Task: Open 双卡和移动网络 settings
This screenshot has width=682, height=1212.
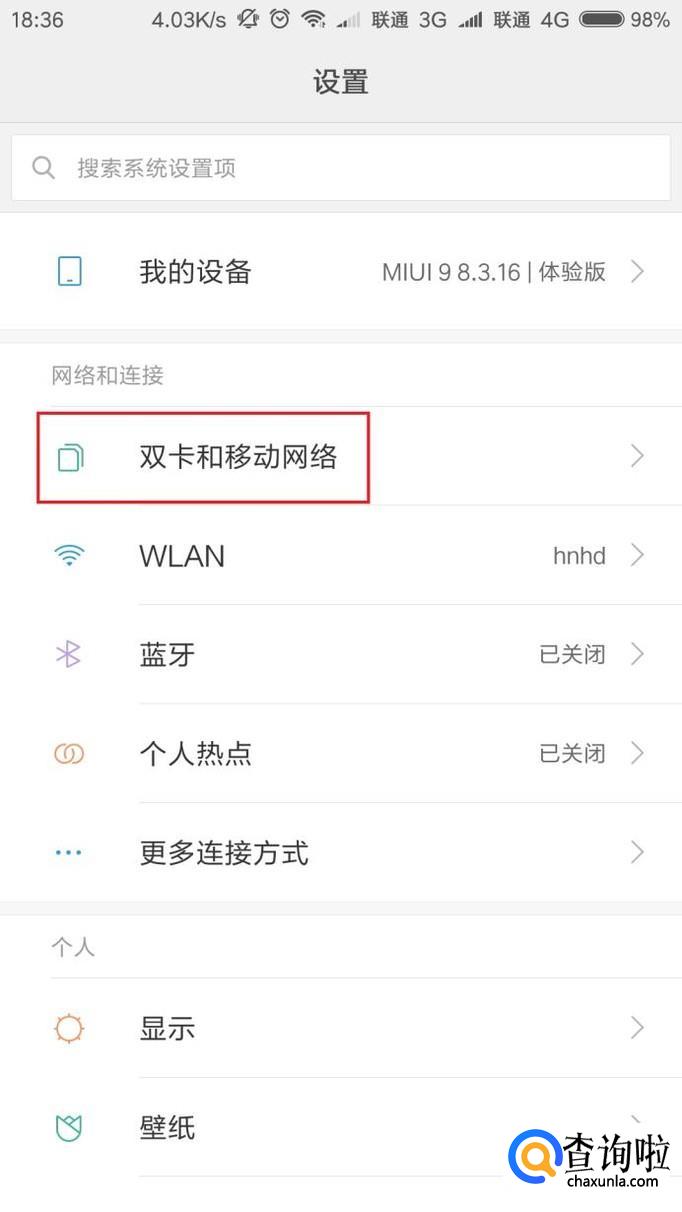Action: pos(341,457)
